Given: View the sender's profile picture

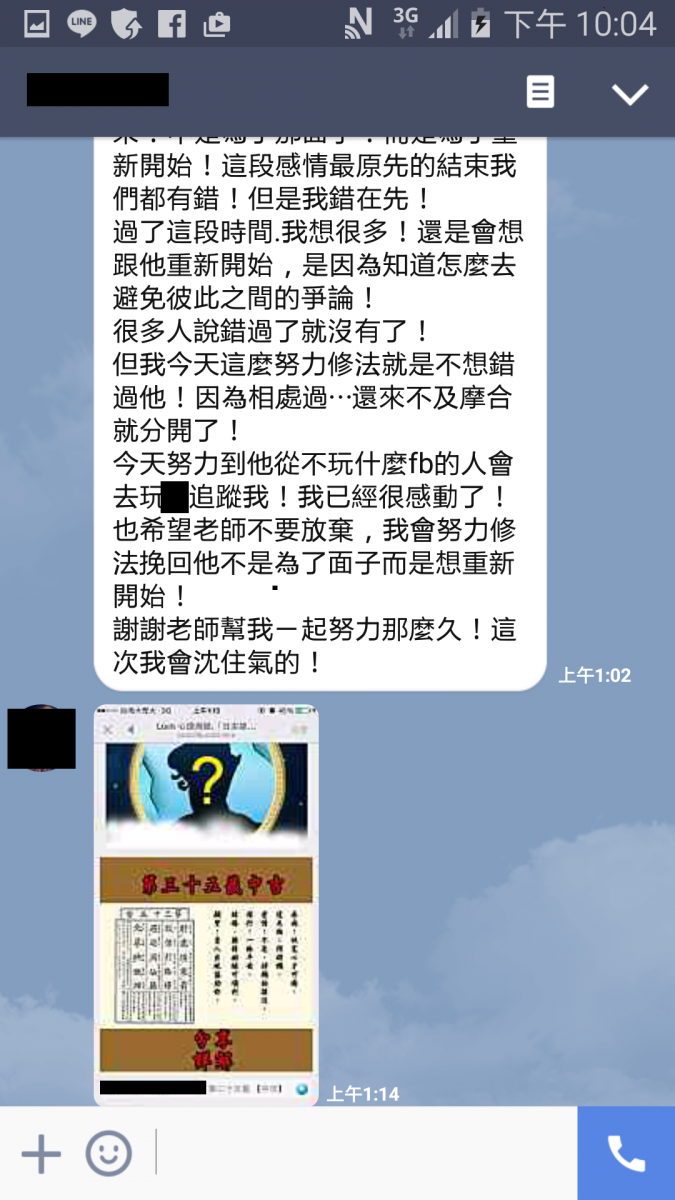Looking at the screenshot, I should [x=42, y=738].
